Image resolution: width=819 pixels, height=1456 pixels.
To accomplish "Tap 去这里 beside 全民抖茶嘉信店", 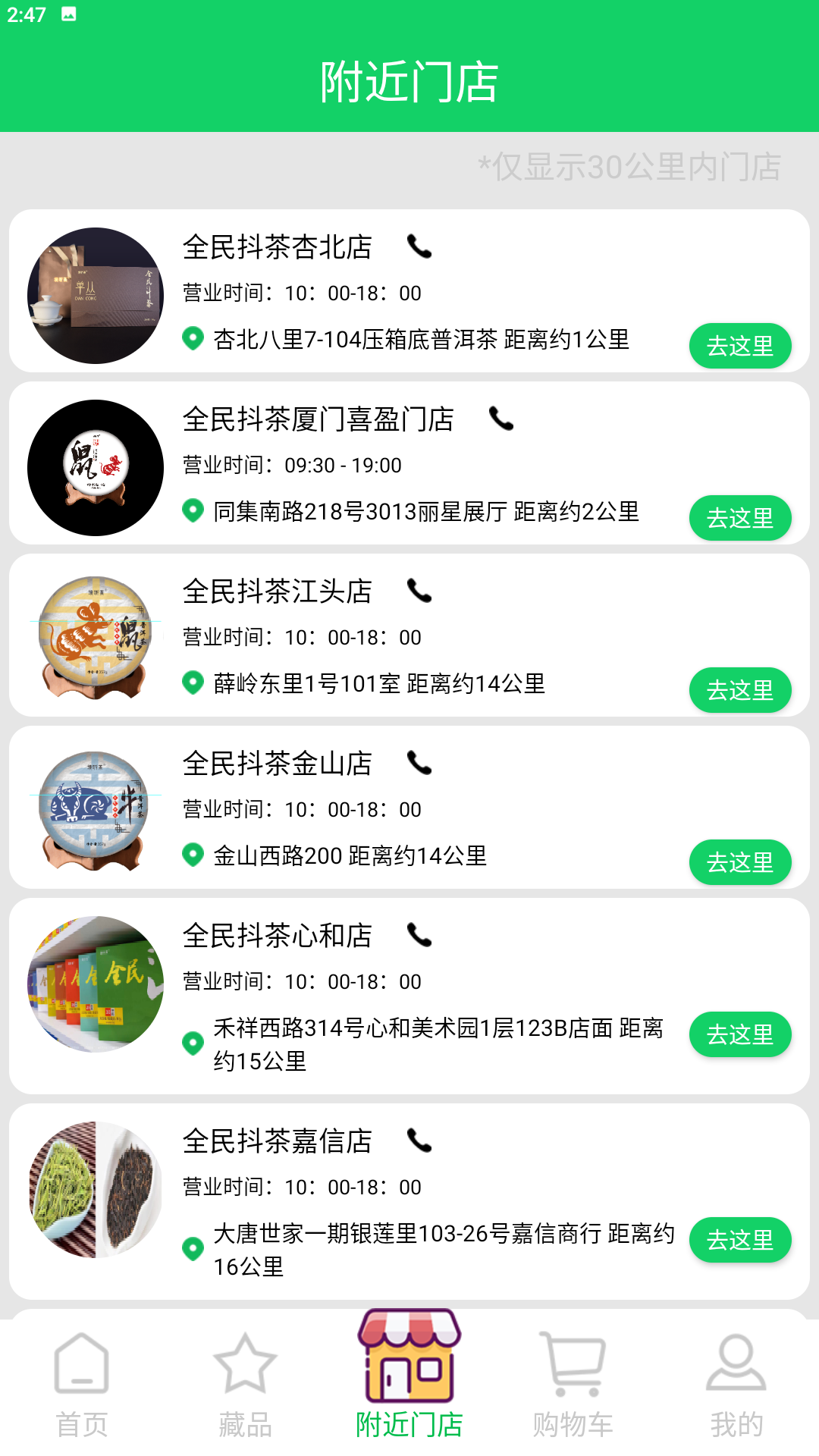I will pyautogui.click(x=740, y=1241).
